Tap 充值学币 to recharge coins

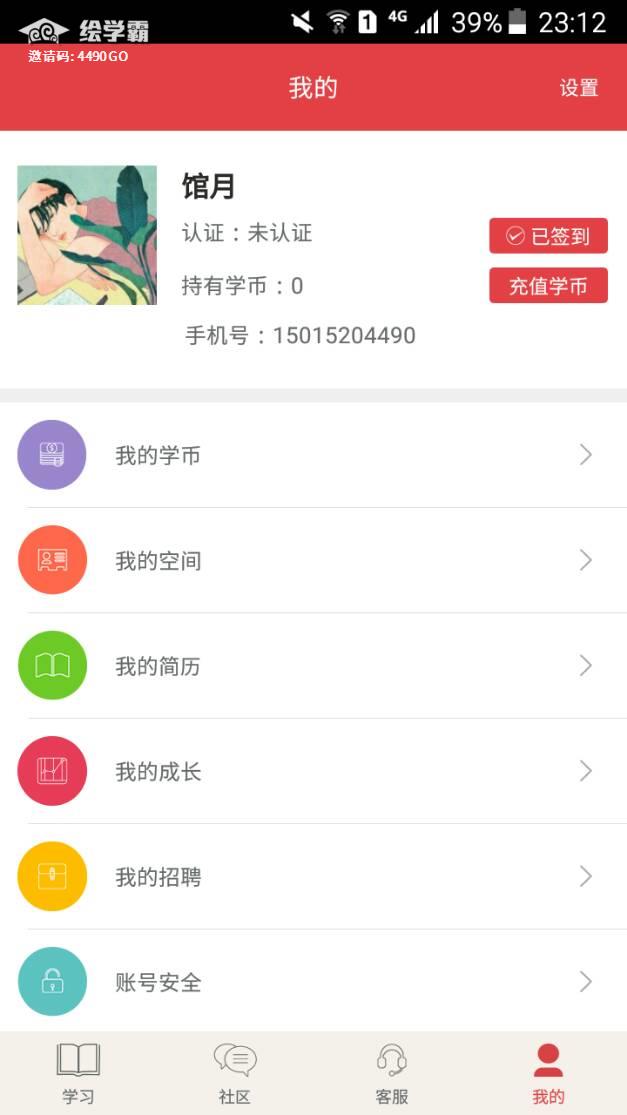tap(548, 286)
